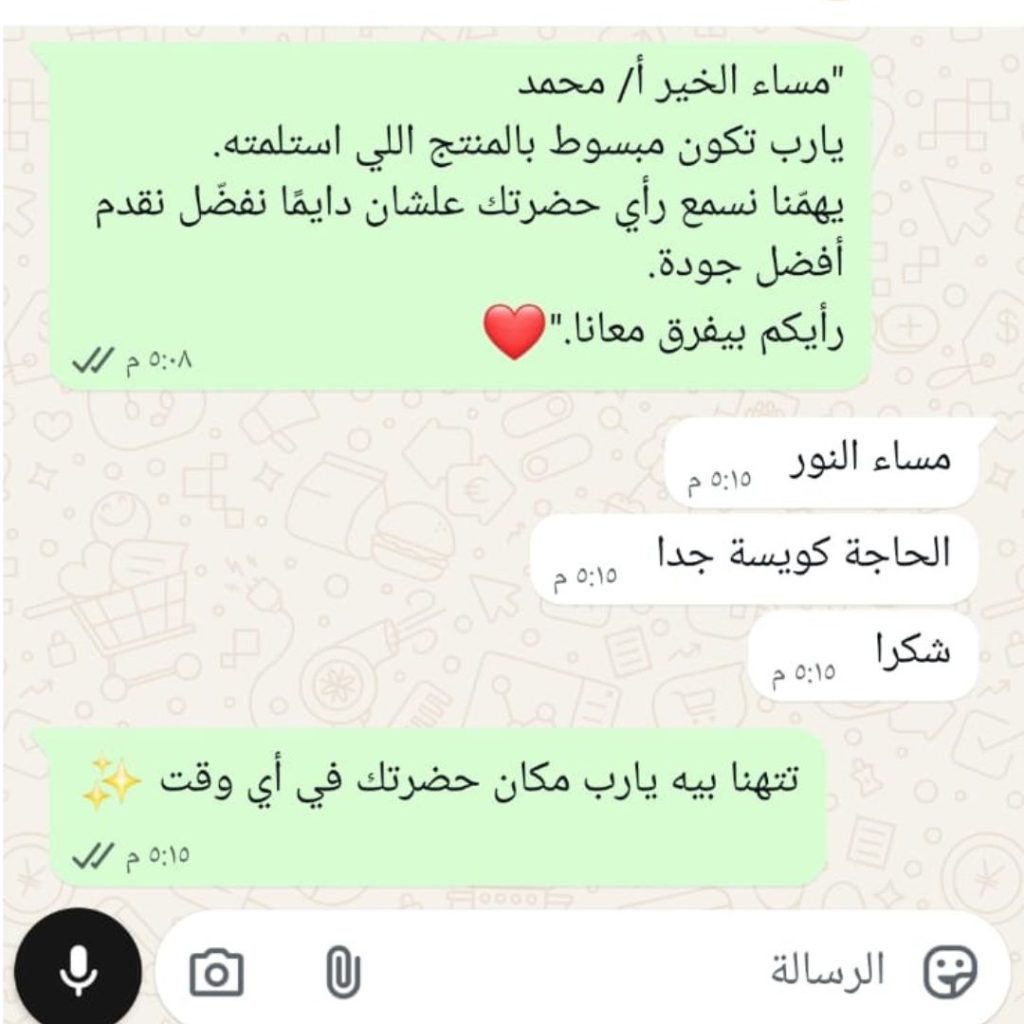The image size is (1024, 1024).
Task: Open the camera to send a photo
Action: click(x=216, y=971)
